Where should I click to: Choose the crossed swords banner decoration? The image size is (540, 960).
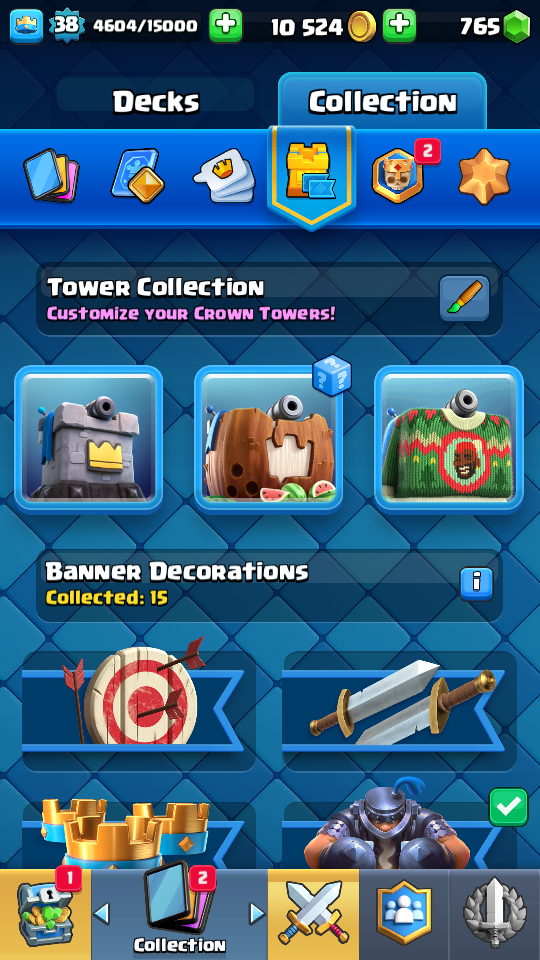click(x=399, y=711)
